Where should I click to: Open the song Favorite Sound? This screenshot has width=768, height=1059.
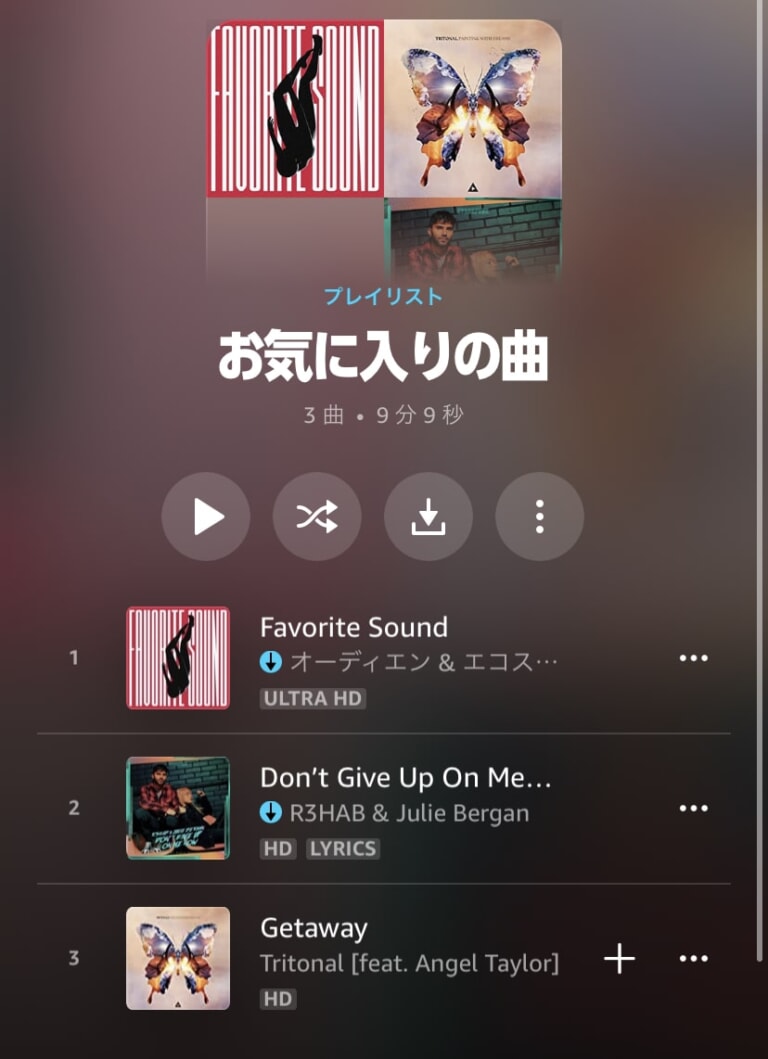click(354, 628)
